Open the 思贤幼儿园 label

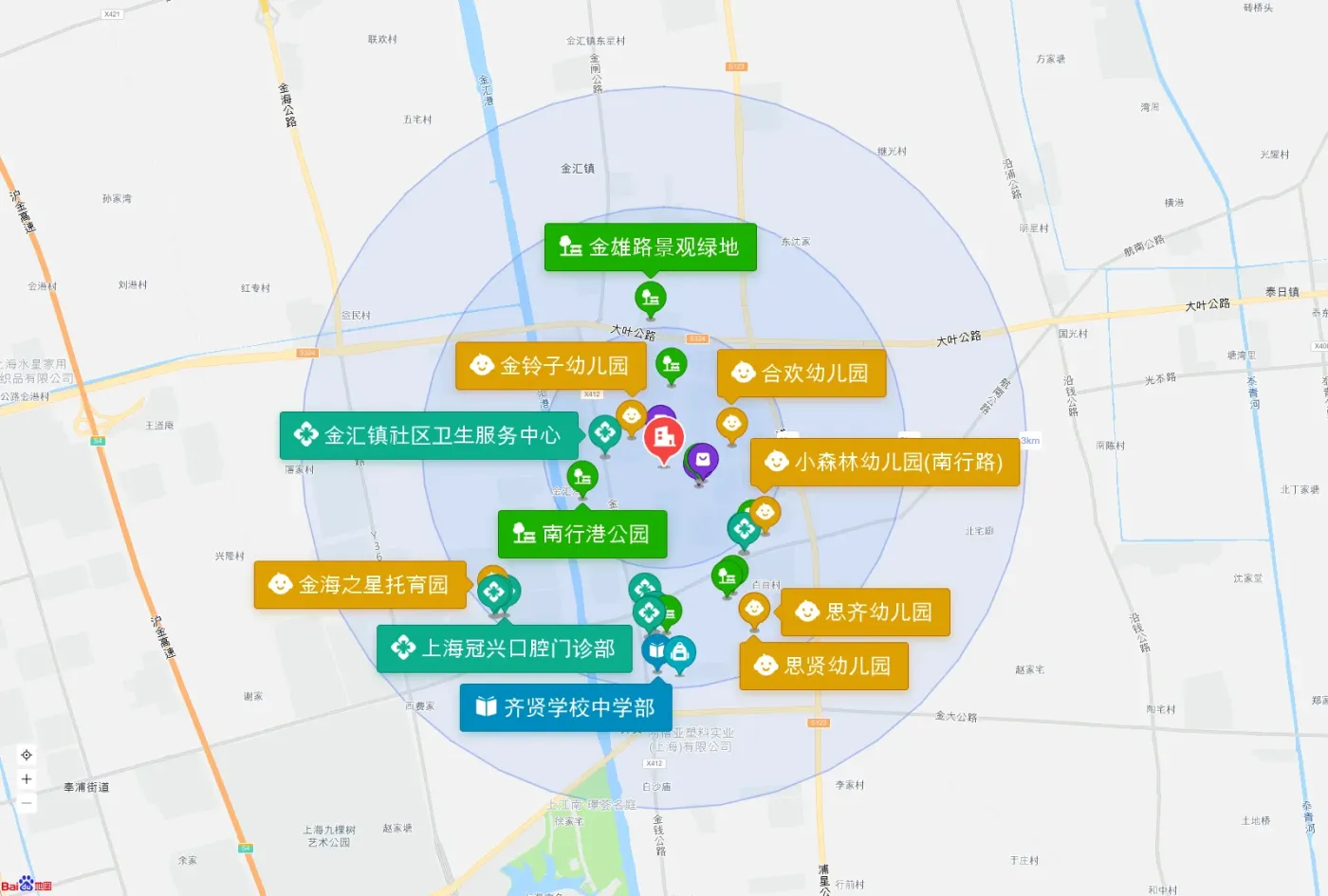pyautogui.click(x=824, y=666)
